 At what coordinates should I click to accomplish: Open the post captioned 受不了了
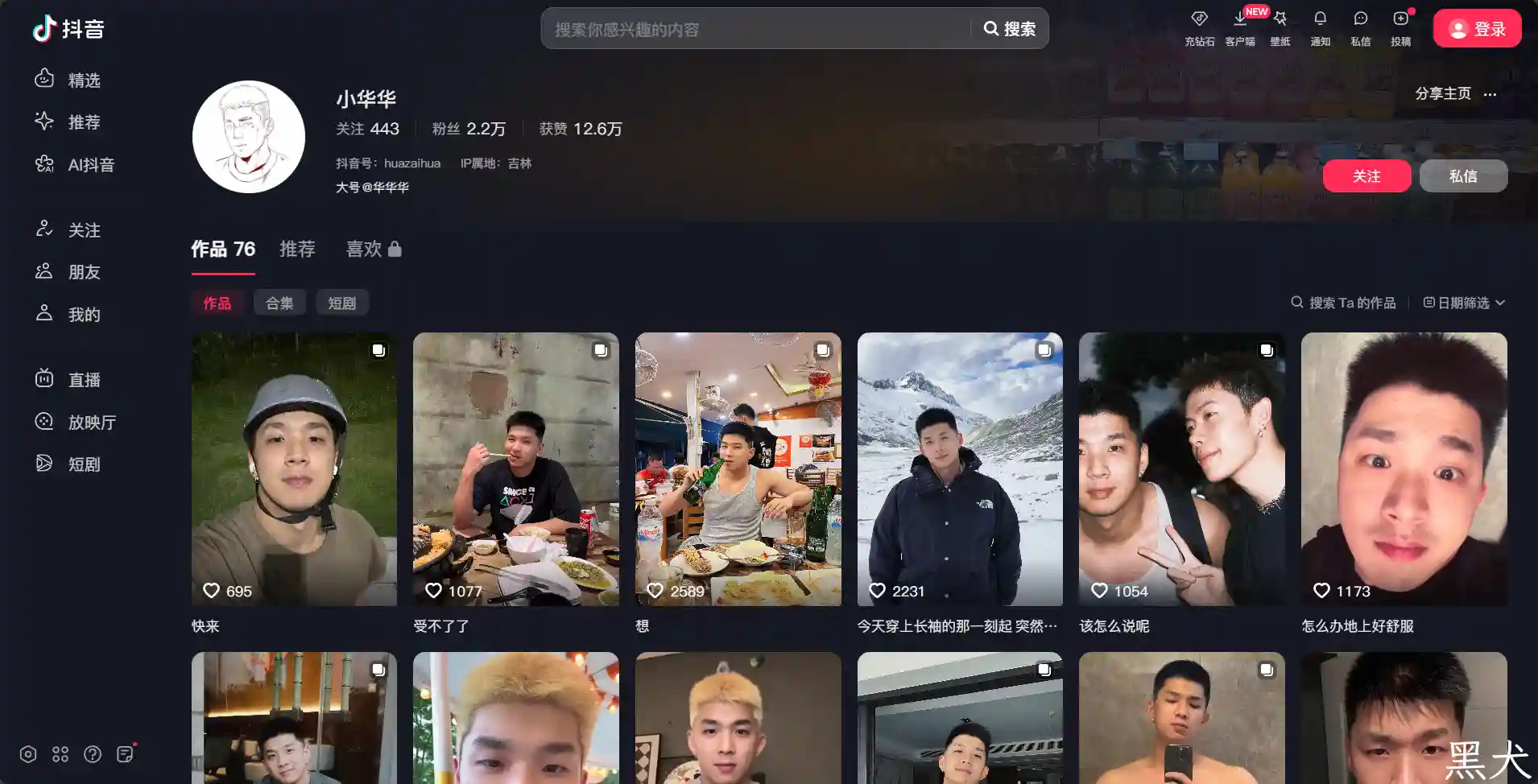515,469
